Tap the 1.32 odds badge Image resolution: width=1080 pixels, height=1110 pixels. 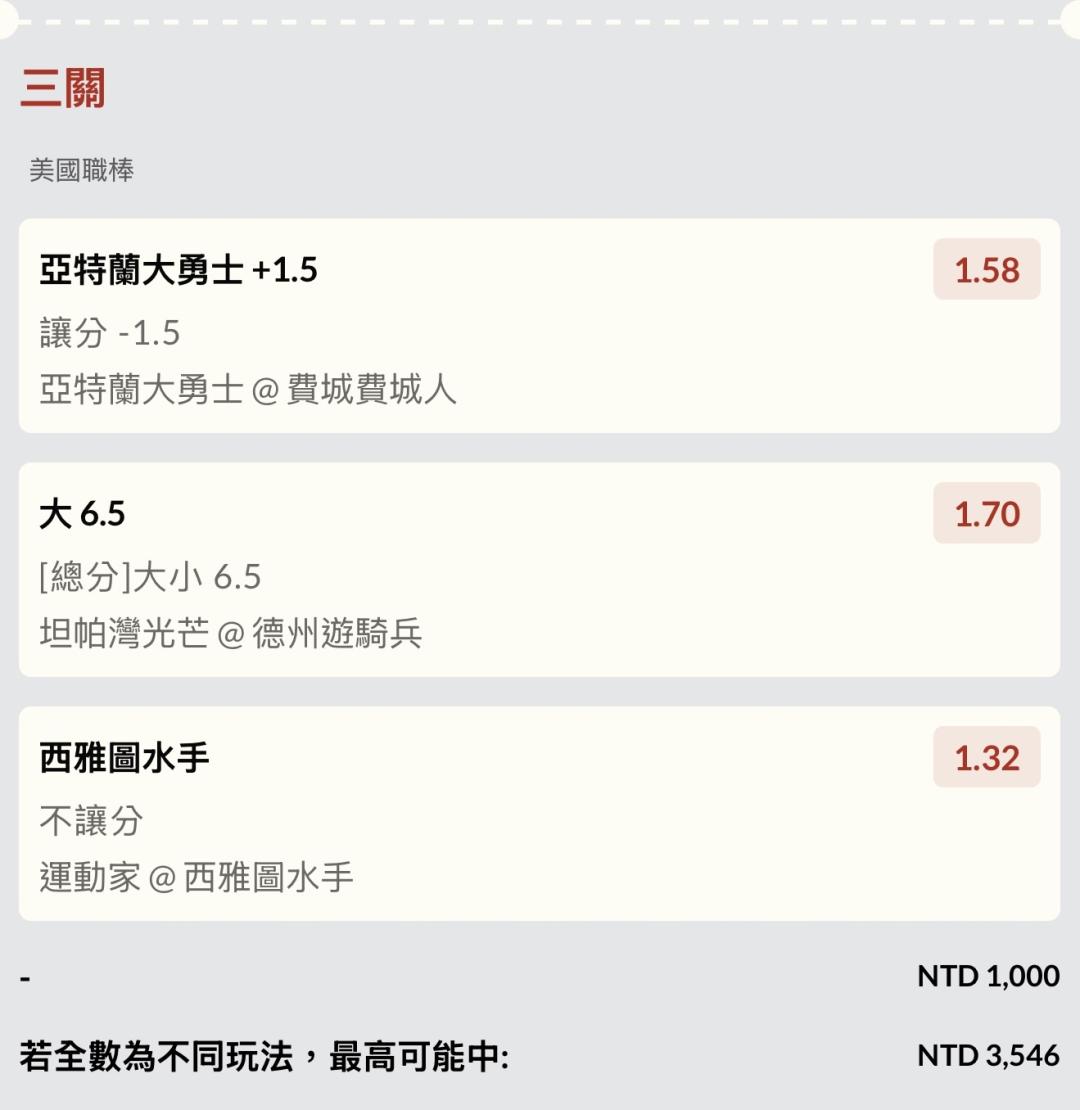pos(987,757)
